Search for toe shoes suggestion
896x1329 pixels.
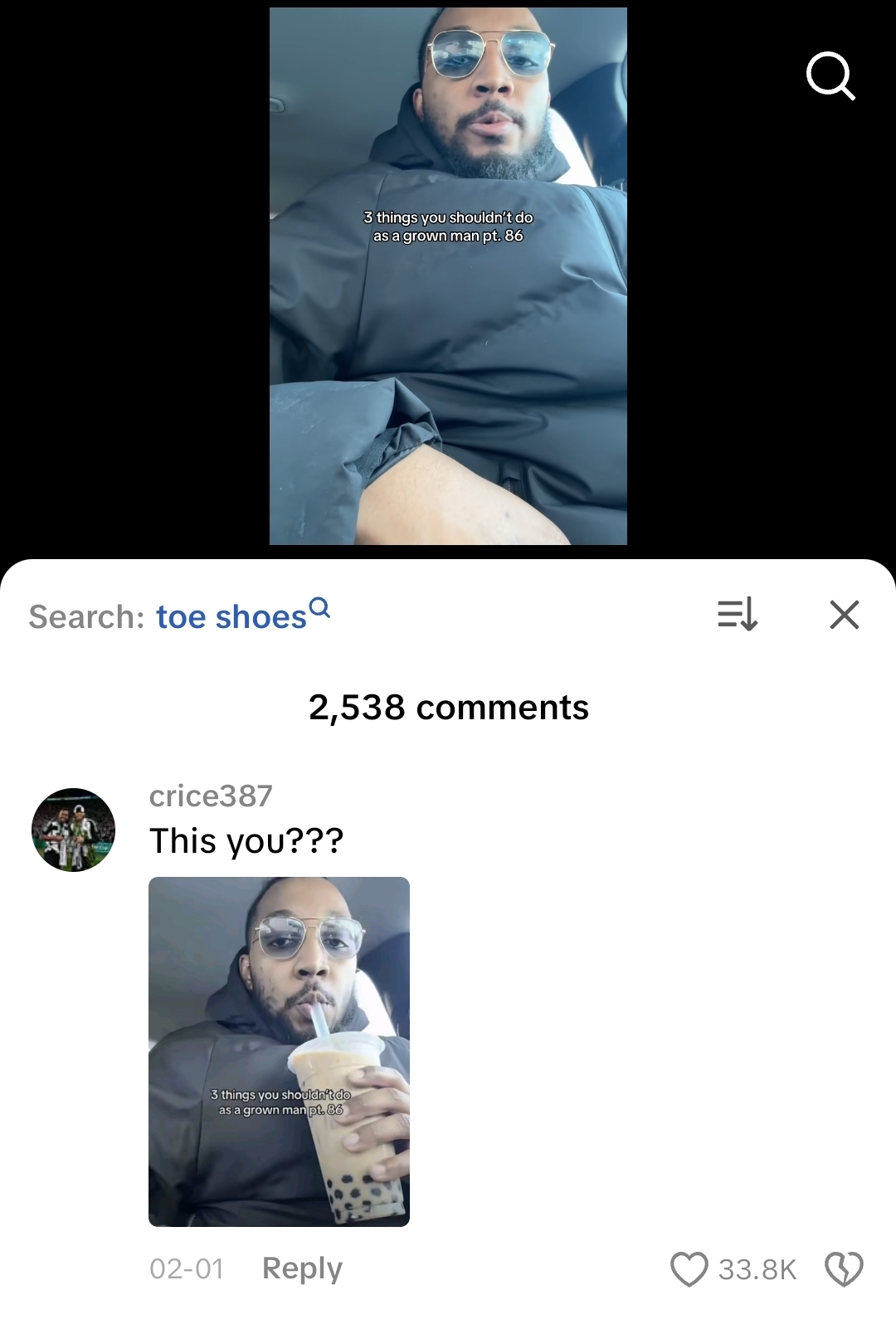[x=232, y=616]
